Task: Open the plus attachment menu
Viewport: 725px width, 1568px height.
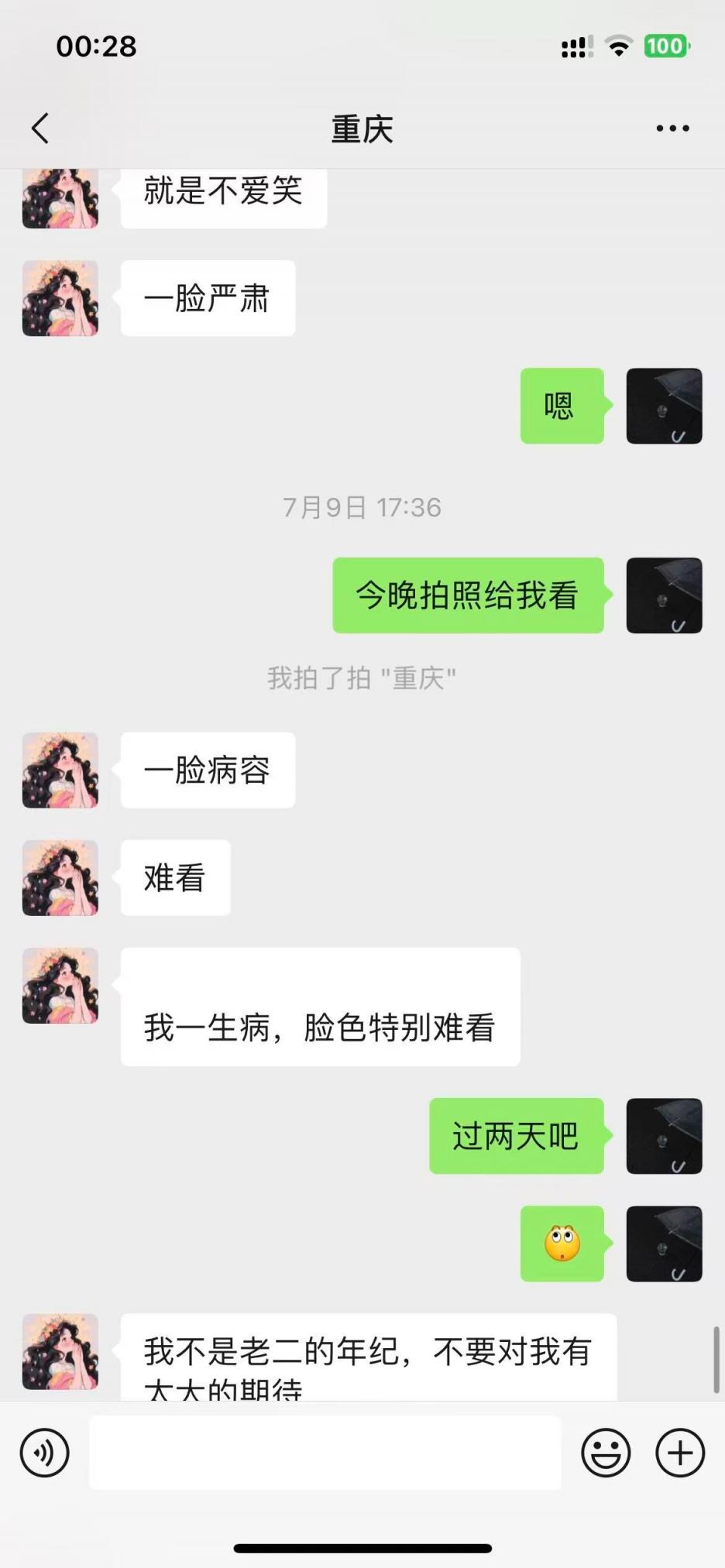Action: pyautogui.click(x=680, y=1453)
